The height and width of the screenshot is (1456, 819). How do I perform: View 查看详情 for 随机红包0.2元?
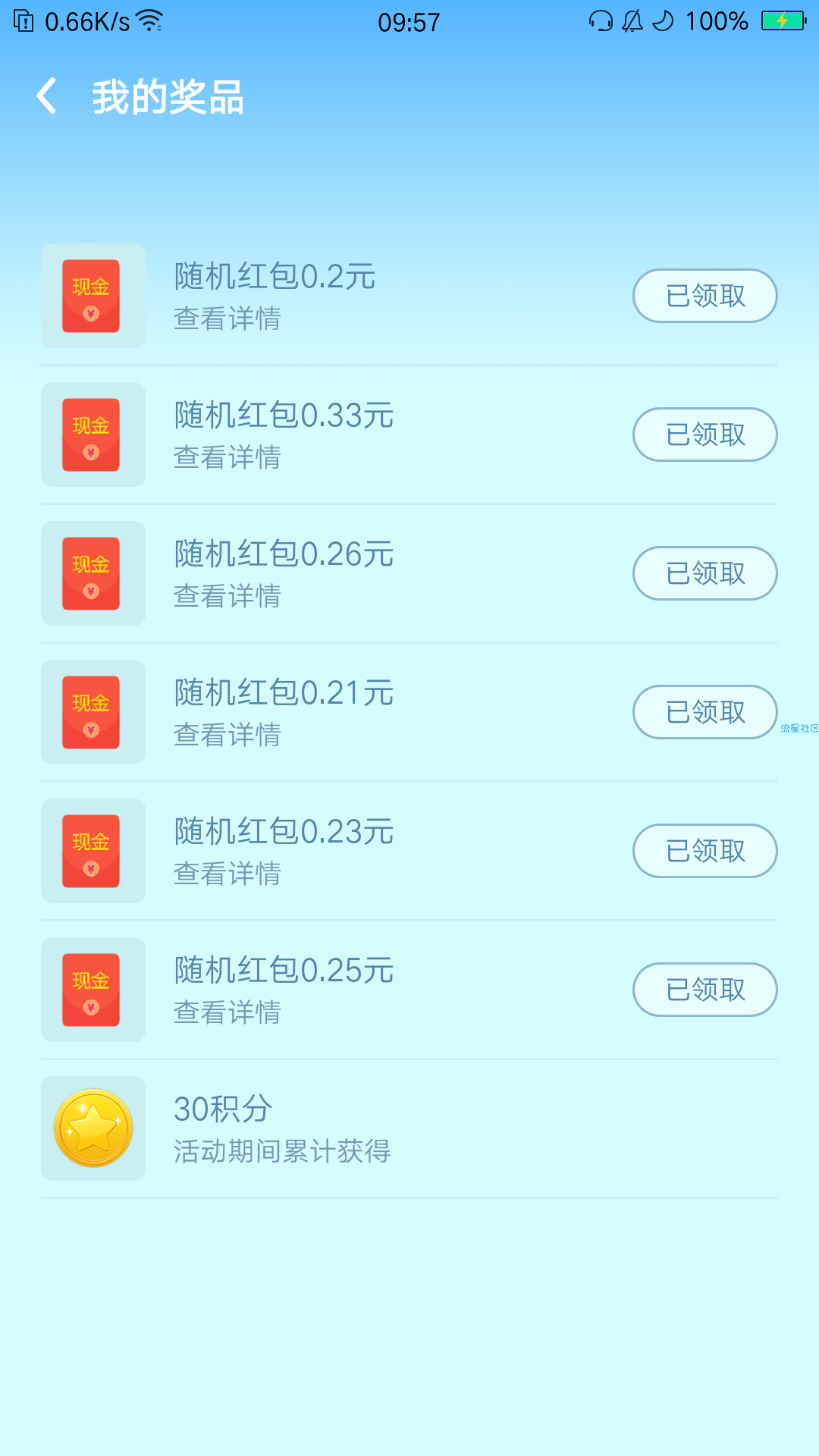(227, 318)
